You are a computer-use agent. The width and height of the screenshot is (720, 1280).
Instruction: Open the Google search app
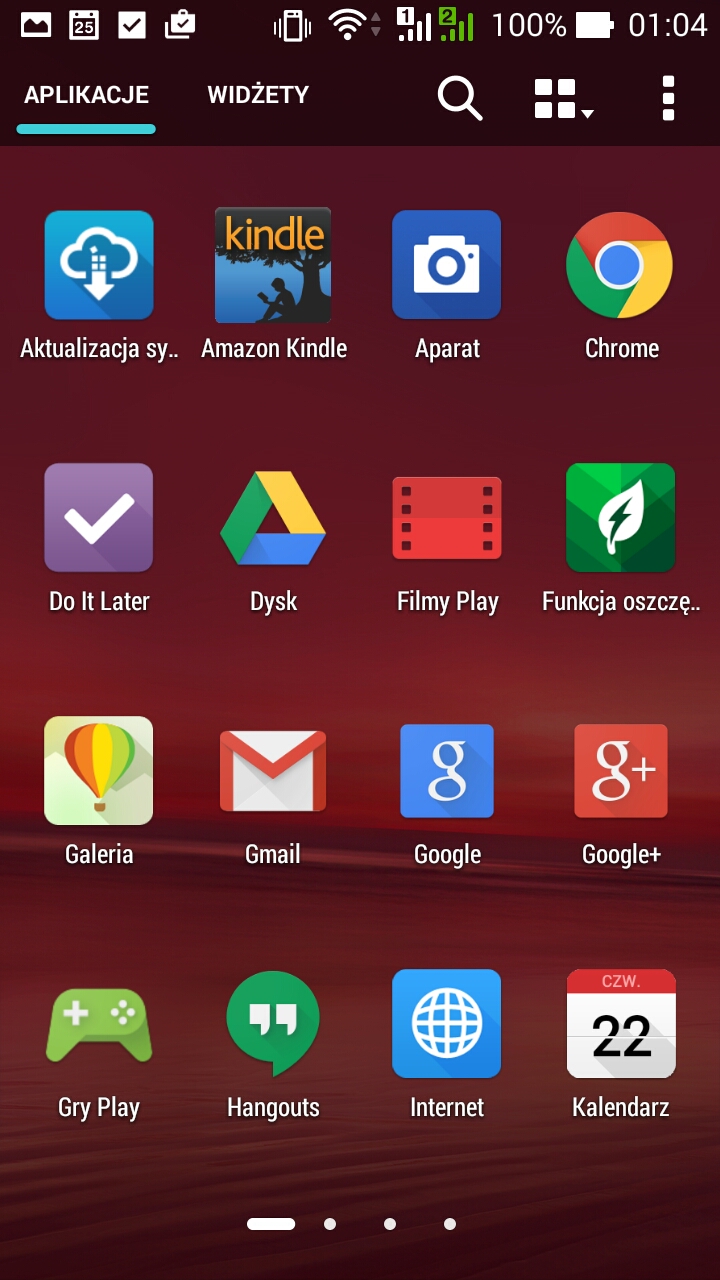pos(447,771)
